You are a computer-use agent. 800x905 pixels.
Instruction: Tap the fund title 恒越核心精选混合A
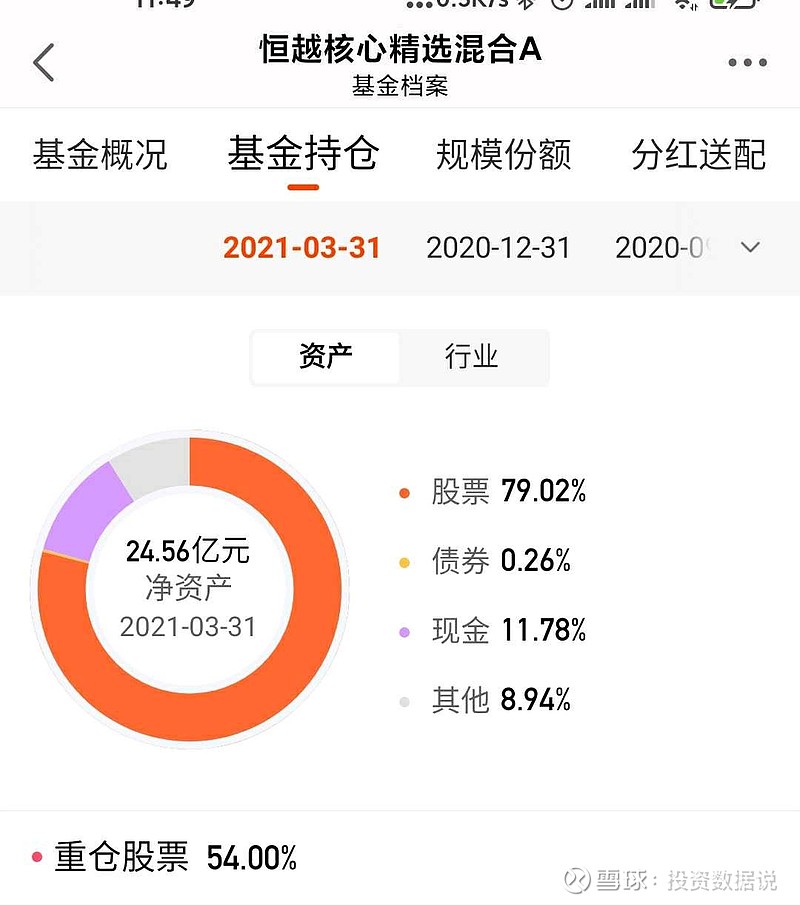398,53
